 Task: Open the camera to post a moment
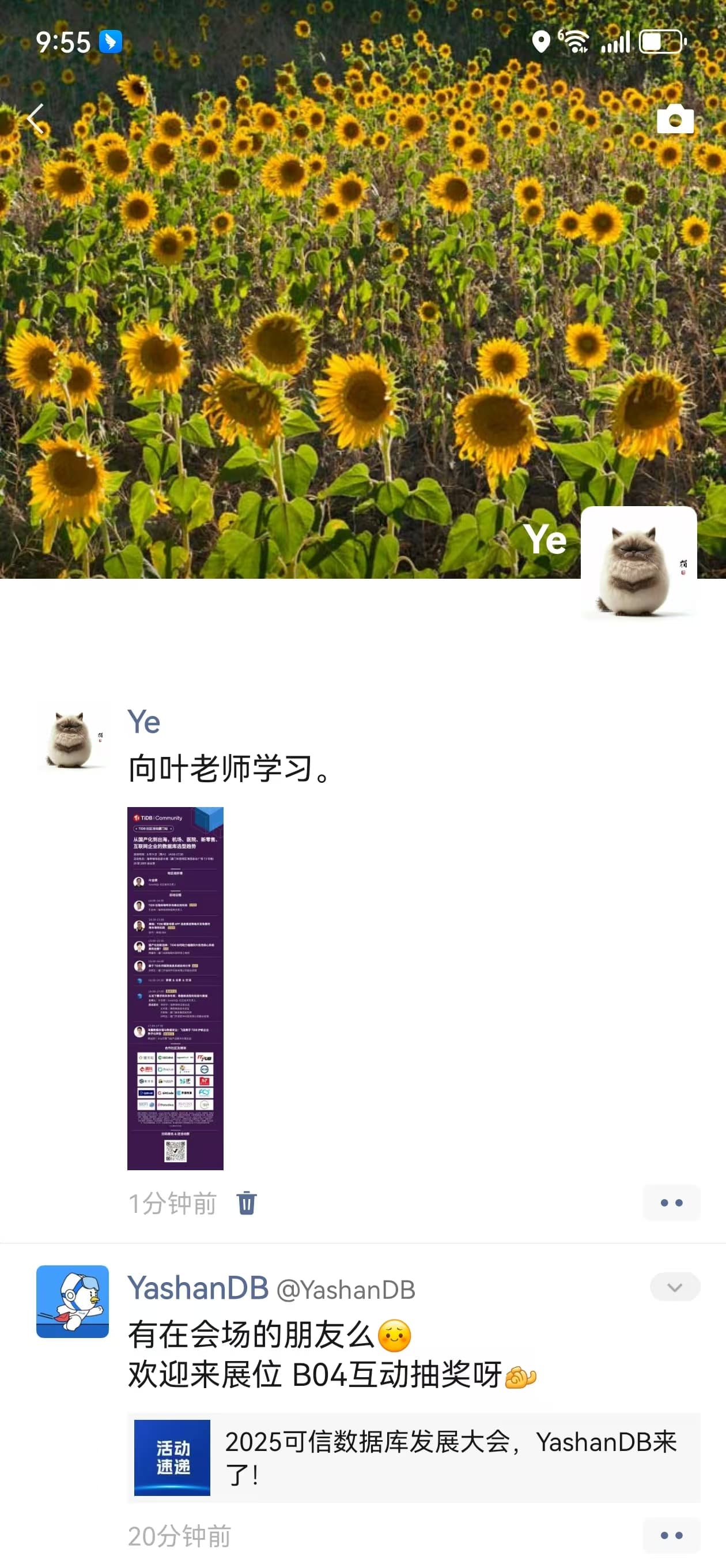[x=674, y=119]
